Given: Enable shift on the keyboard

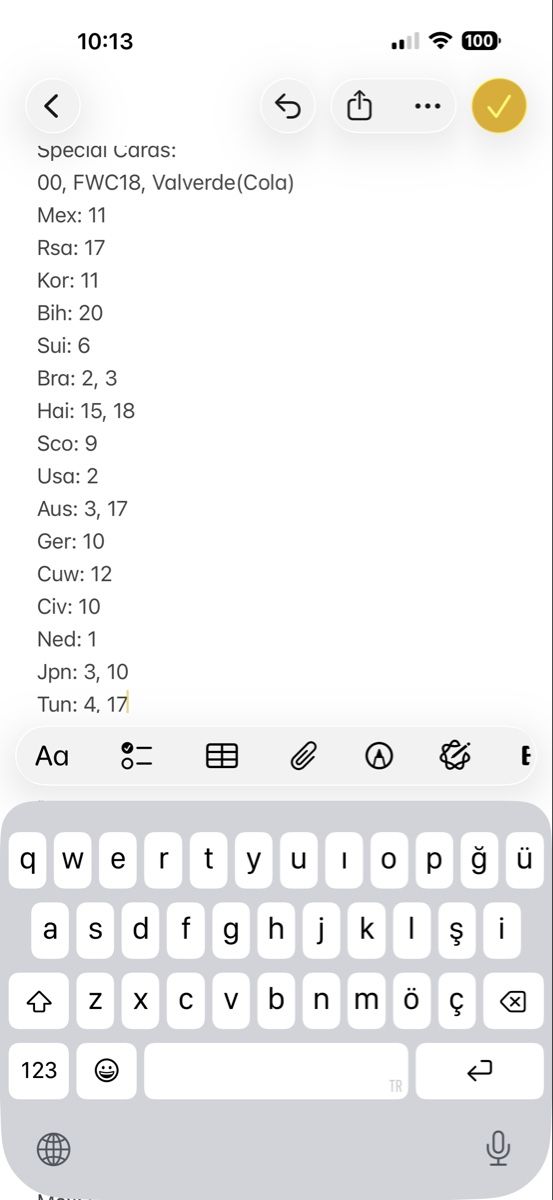Looking at the screenshot, I should pos(39,1001).
